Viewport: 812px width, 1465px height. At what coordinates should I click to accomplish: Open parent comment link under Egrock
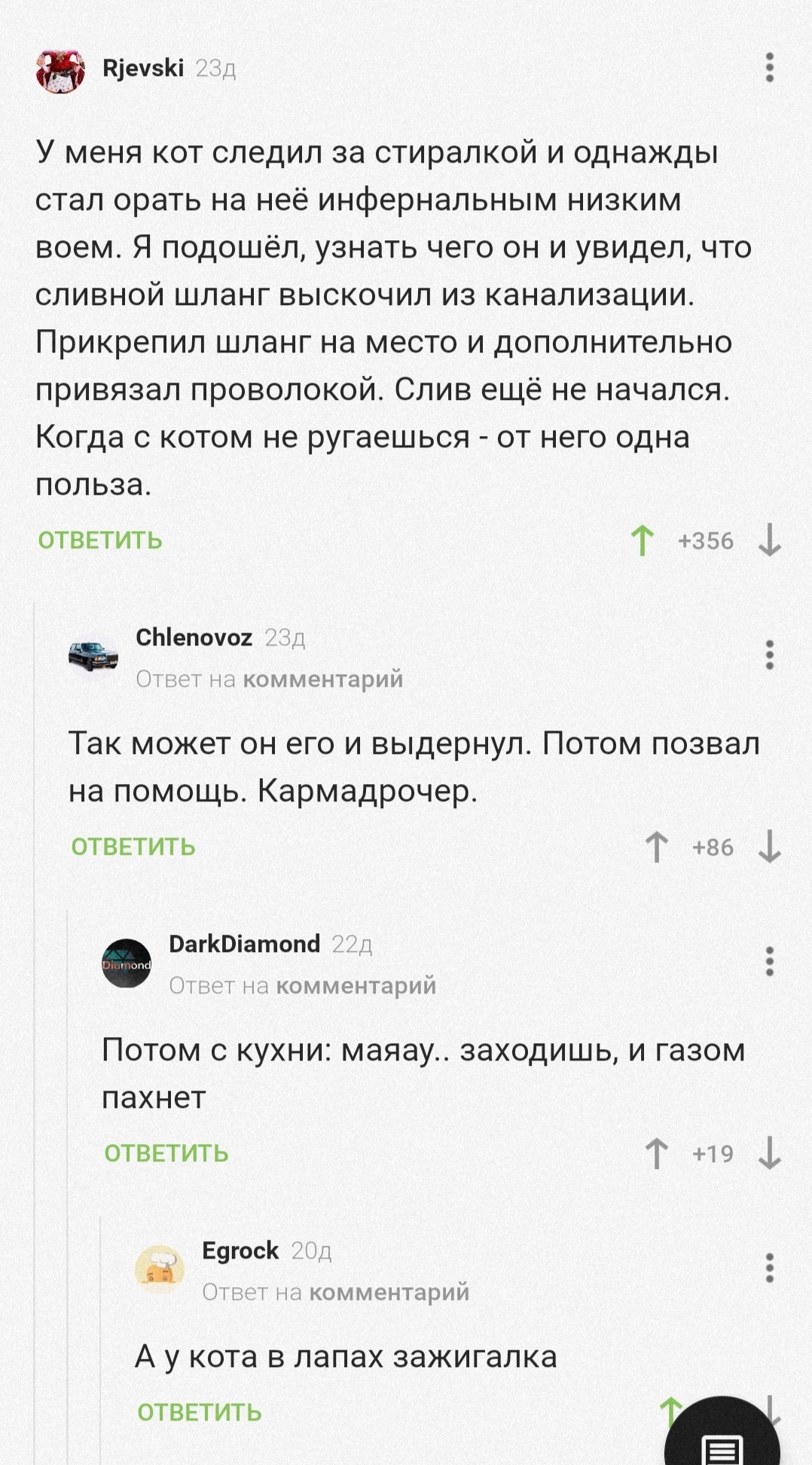click(389, 1293)
